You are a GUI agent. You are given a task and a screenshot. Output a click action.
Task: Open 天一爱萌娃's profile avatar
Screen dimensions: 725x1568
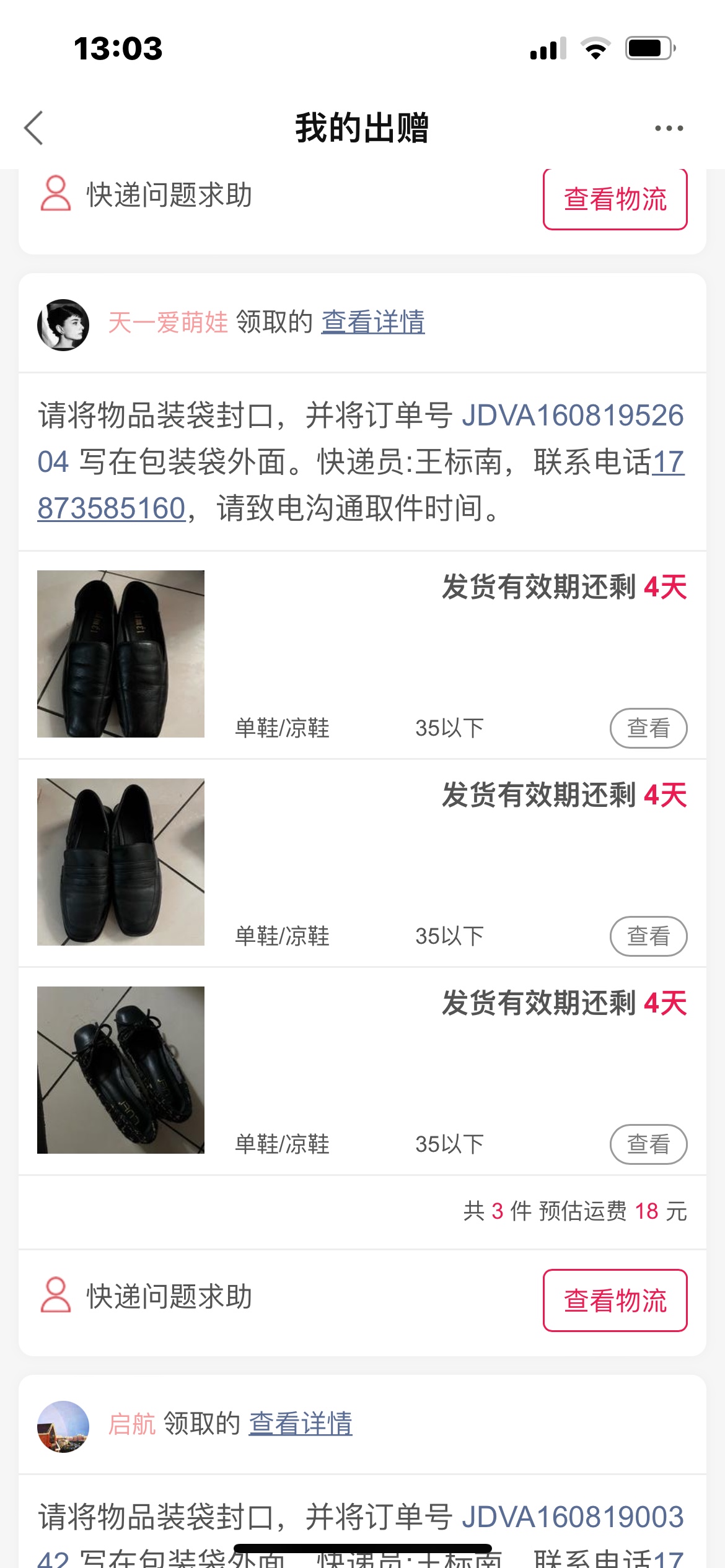(x=63, y=325)
